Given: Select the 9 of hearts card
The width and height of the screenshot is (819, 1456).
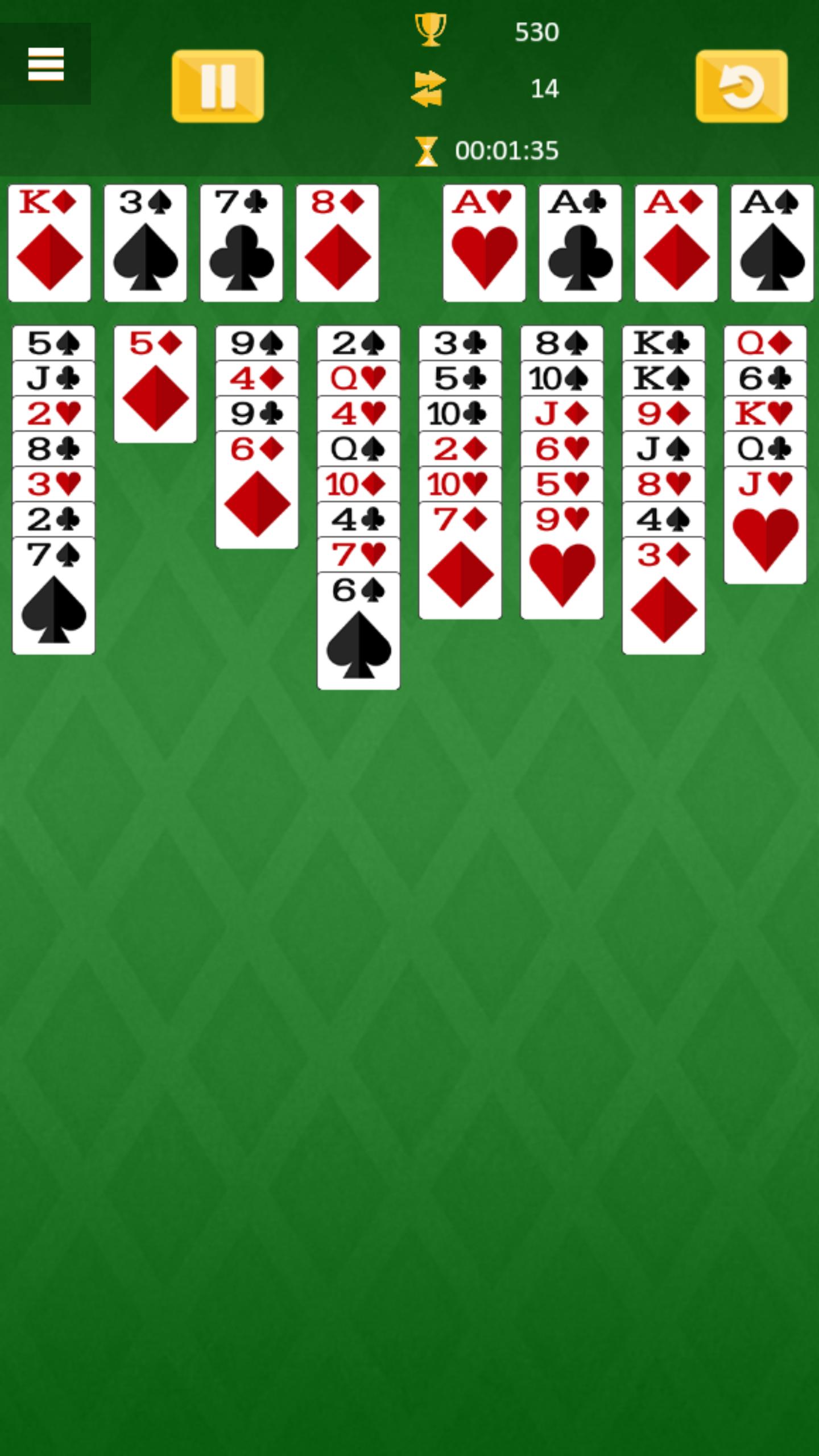Looking at the screenshot, I should [562, 561].
